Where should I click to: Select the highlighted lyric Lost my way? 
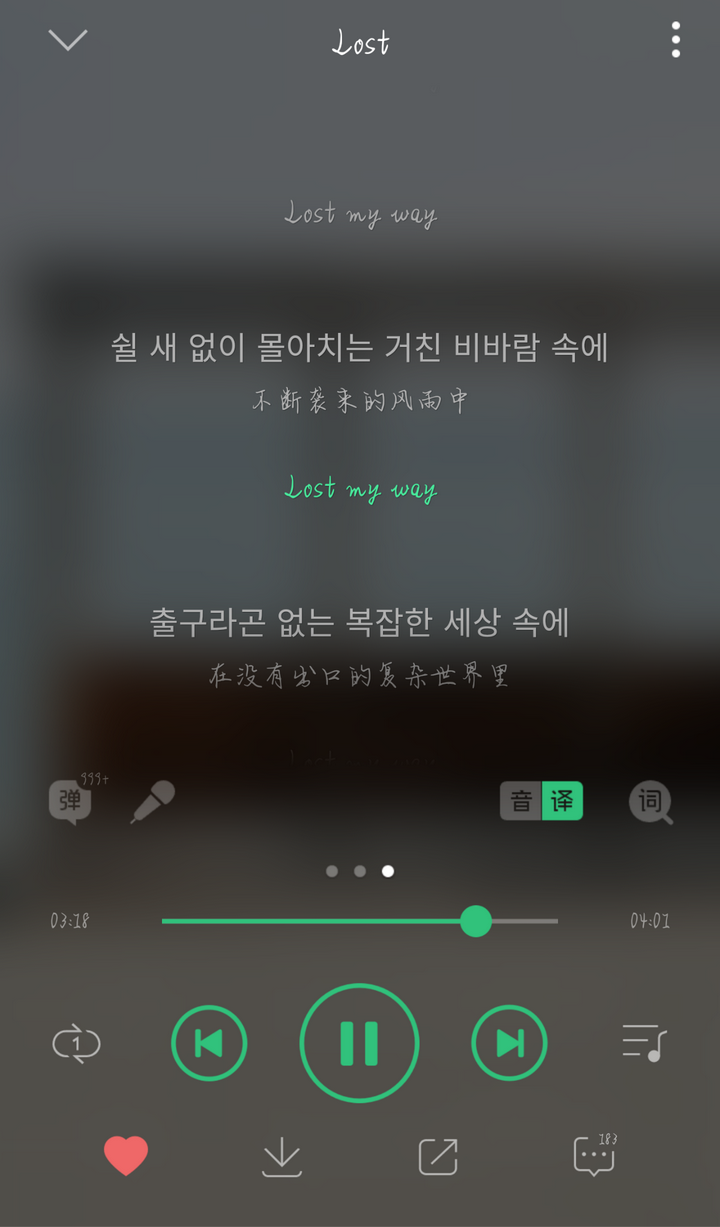click(359, 489)
